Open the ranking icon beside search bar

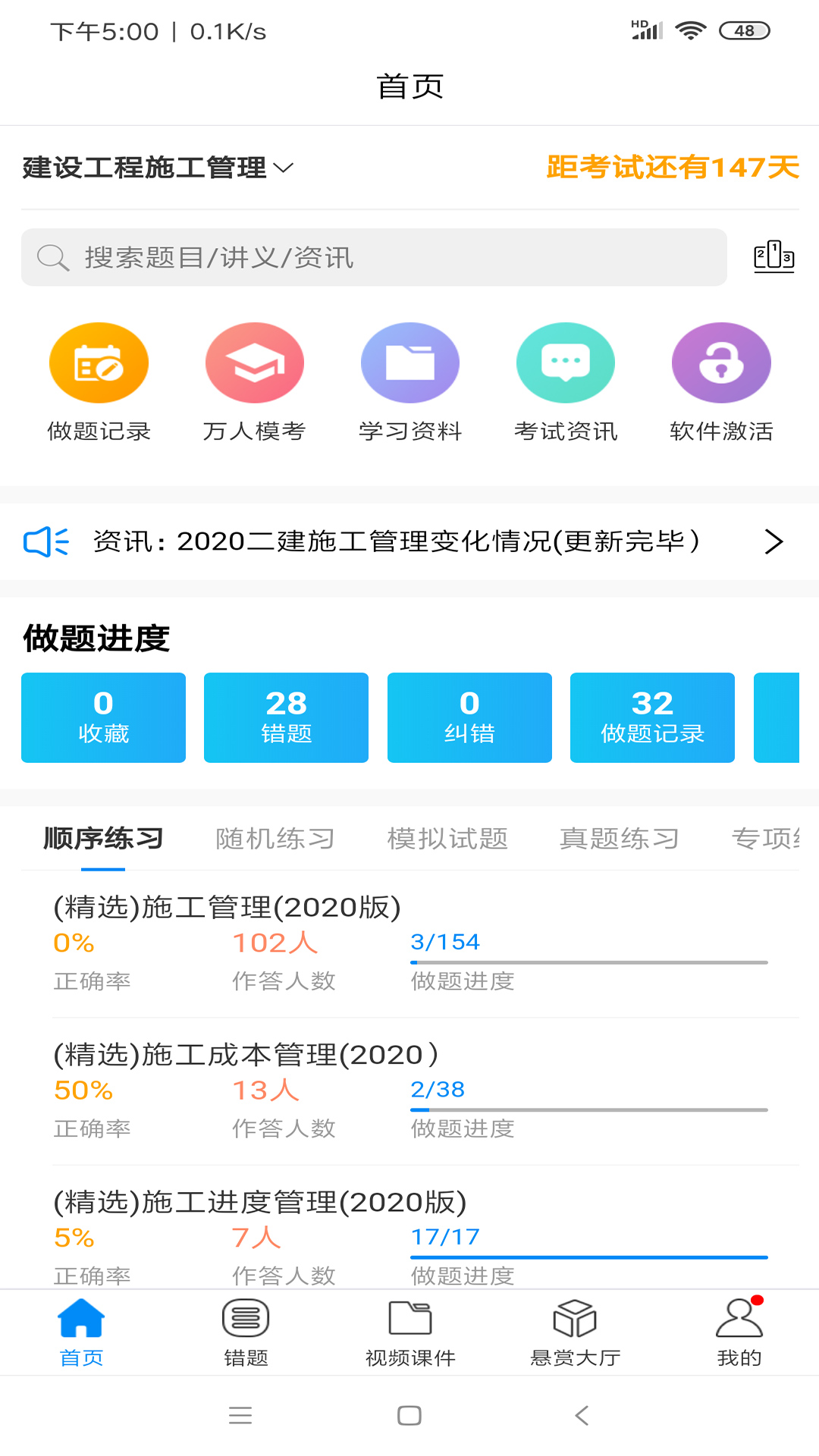(x=773, y=257)
